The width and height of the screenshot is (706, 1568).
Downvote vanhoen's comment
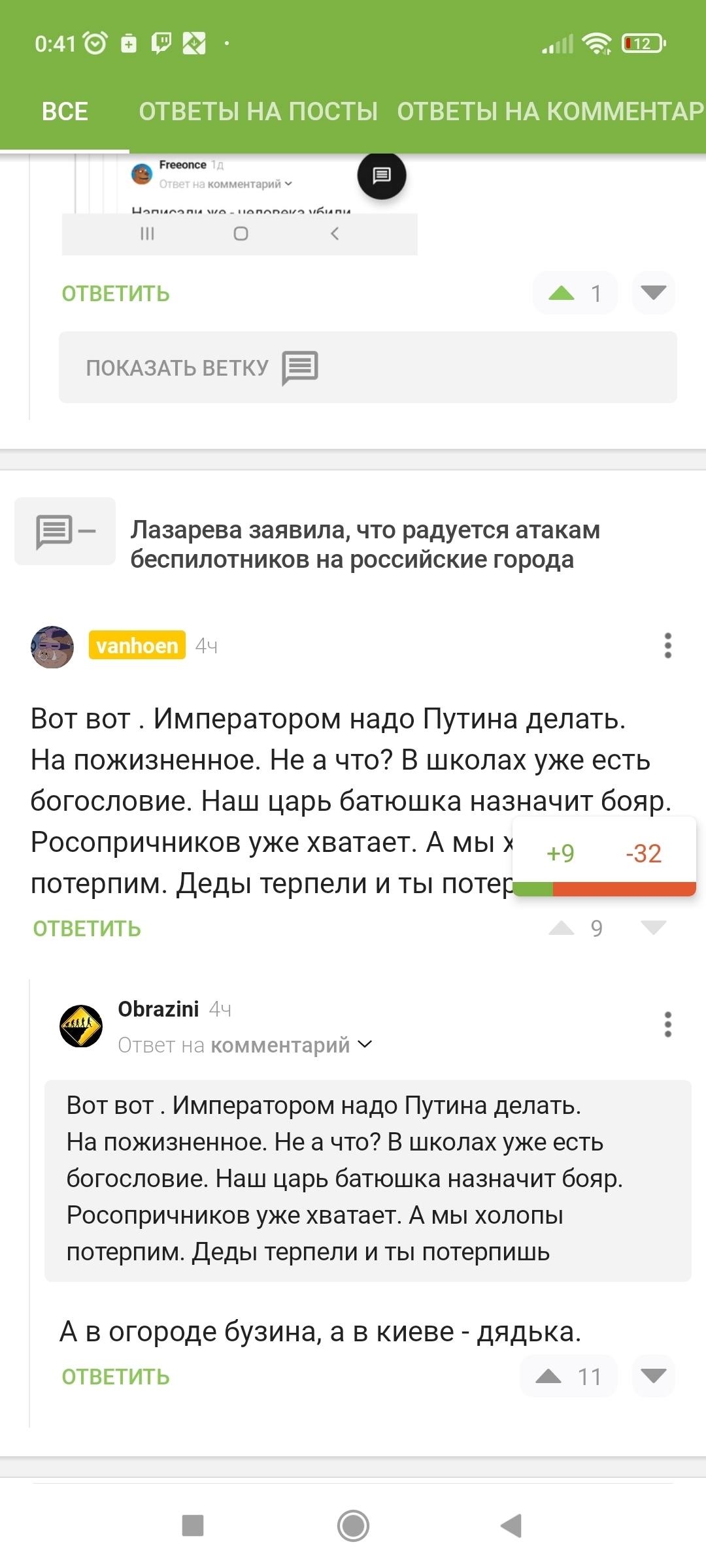click(653, 928)
